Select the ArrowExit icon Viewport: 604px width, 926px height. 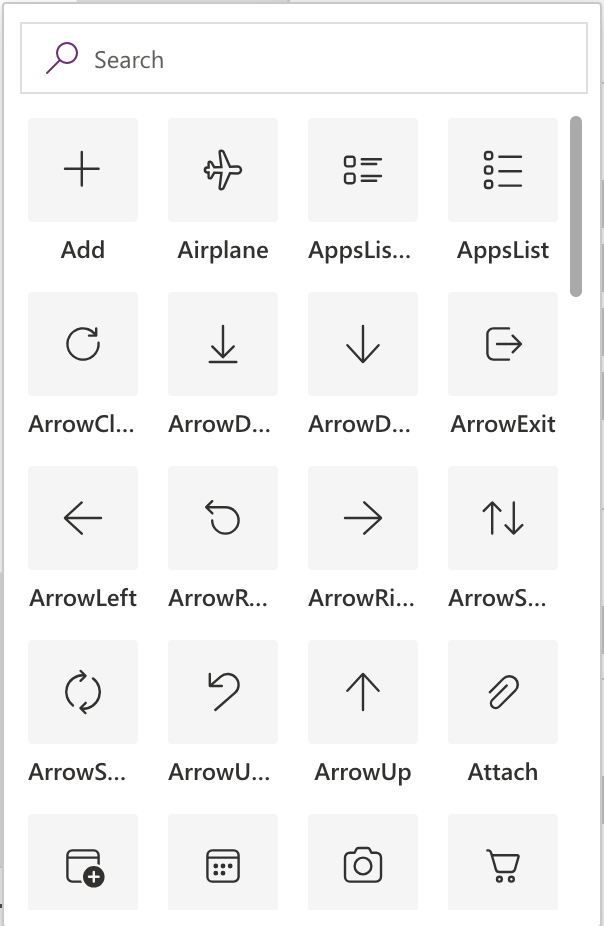tap(503, 344)
